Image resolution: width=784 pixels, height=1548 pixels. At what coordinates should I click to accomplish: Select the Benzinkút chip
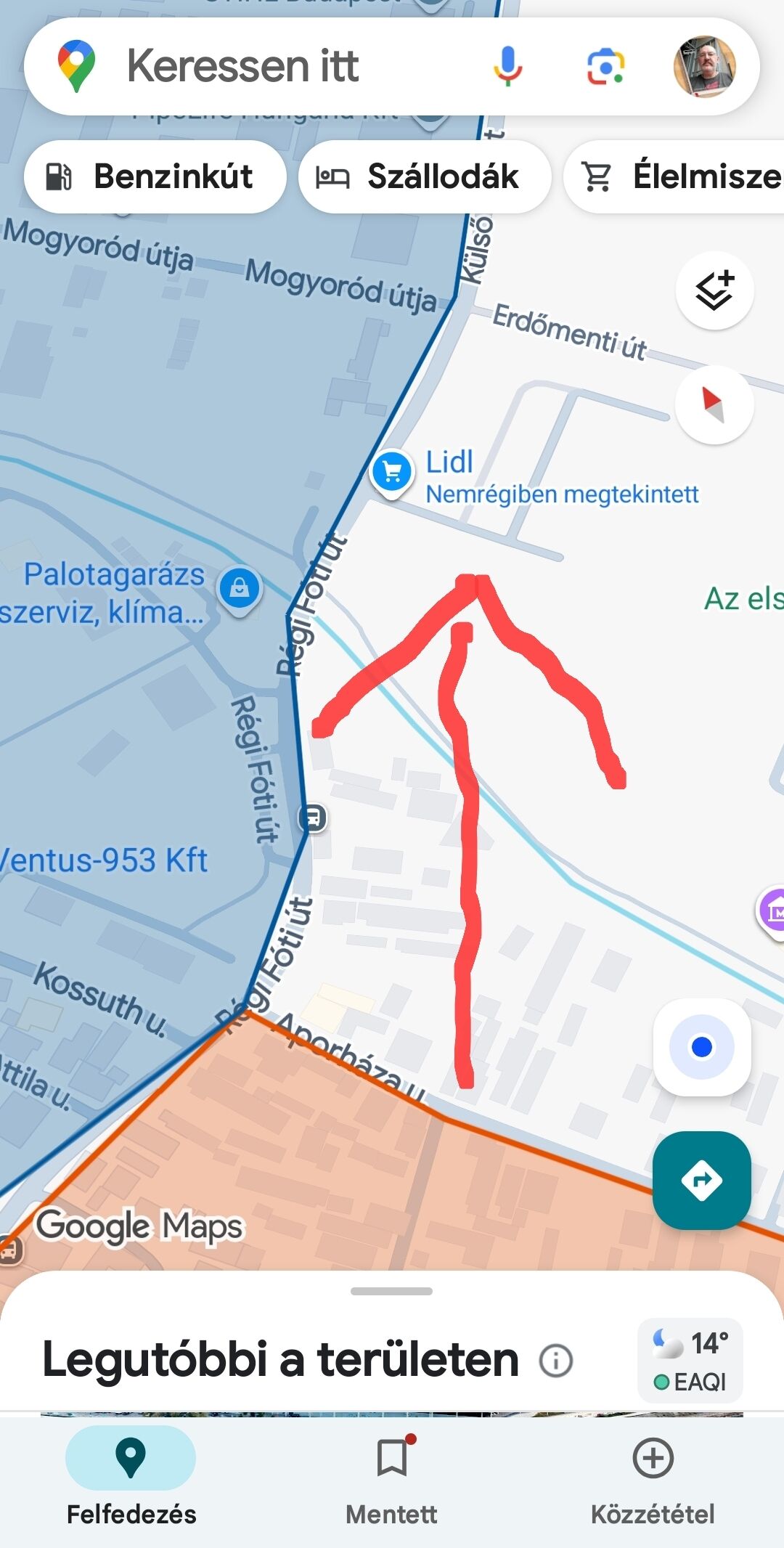coord(154,176)
